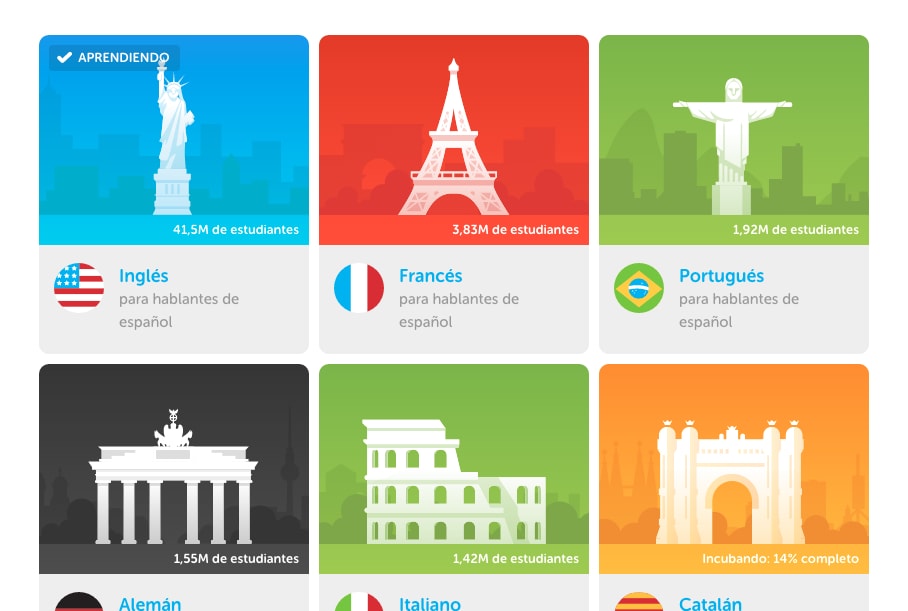
Task: Choose the Portugués course card
Action: pos(734,195)
